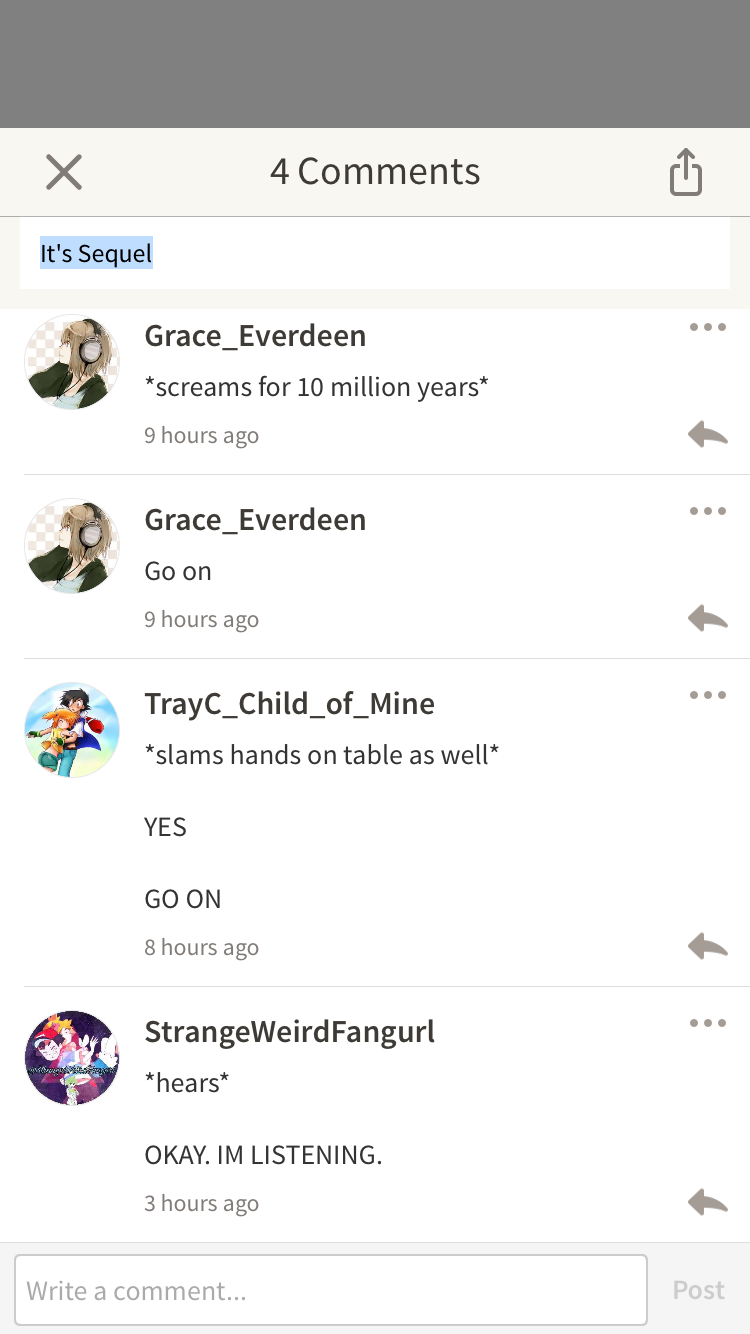Reply to Grace_Everdeen's "Go on" comment
Screen dimensions: 750x1334
pyautogui.click(x=707, y=618)
